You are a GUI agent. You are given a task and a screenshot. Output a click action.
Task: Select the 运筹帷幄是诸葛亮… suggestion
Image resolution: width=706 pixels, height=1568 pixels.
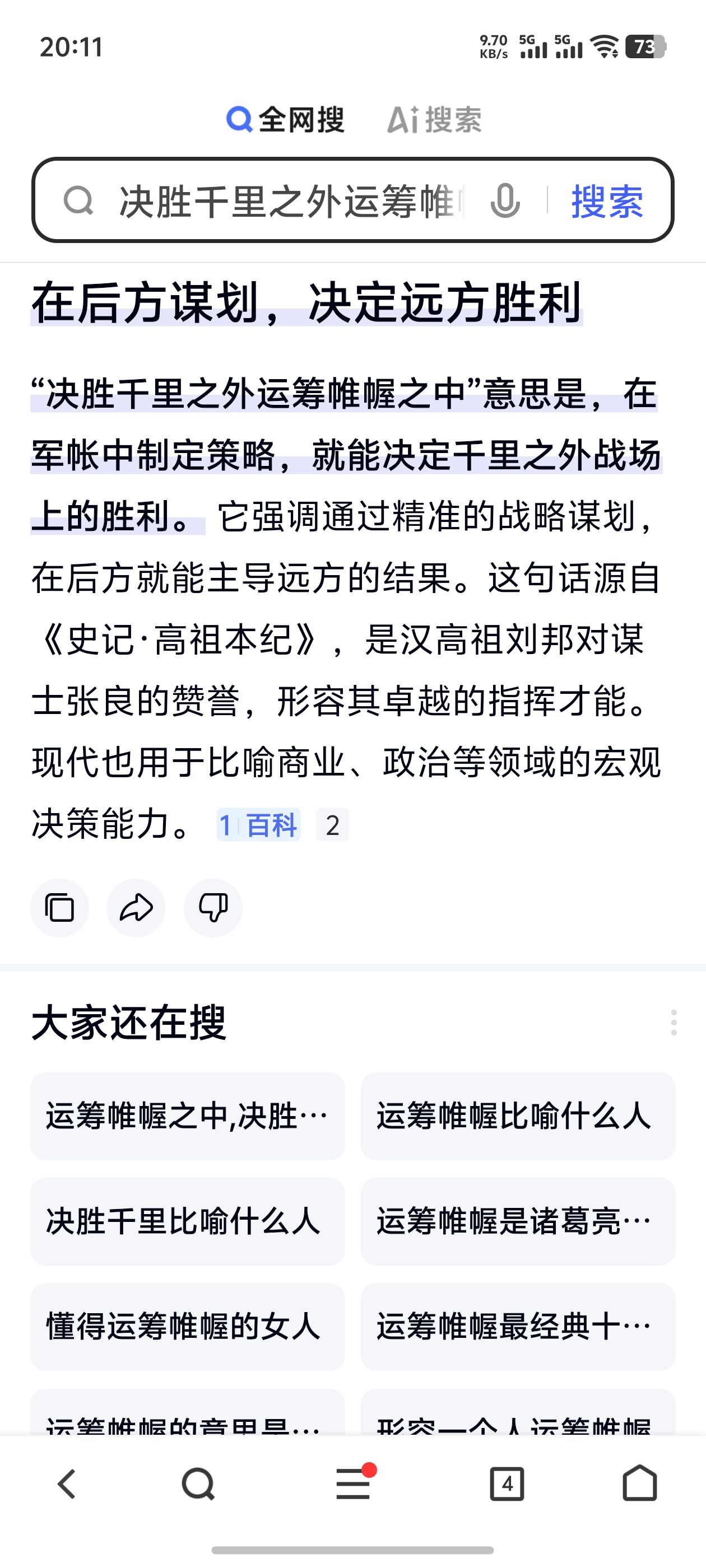(518, 1221)
